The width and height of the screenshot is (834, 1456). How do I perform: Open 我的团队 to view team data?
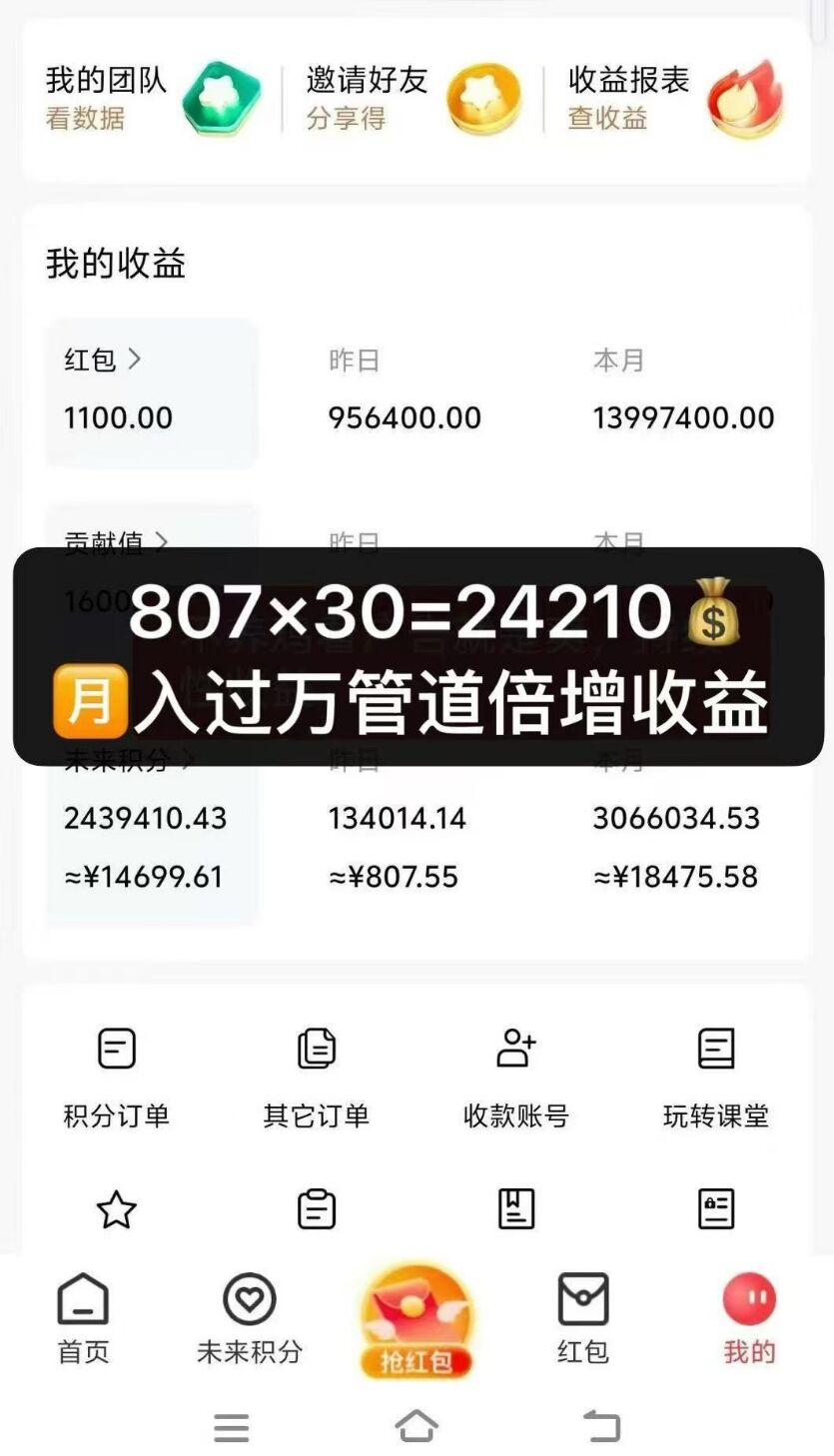[152, 98]
